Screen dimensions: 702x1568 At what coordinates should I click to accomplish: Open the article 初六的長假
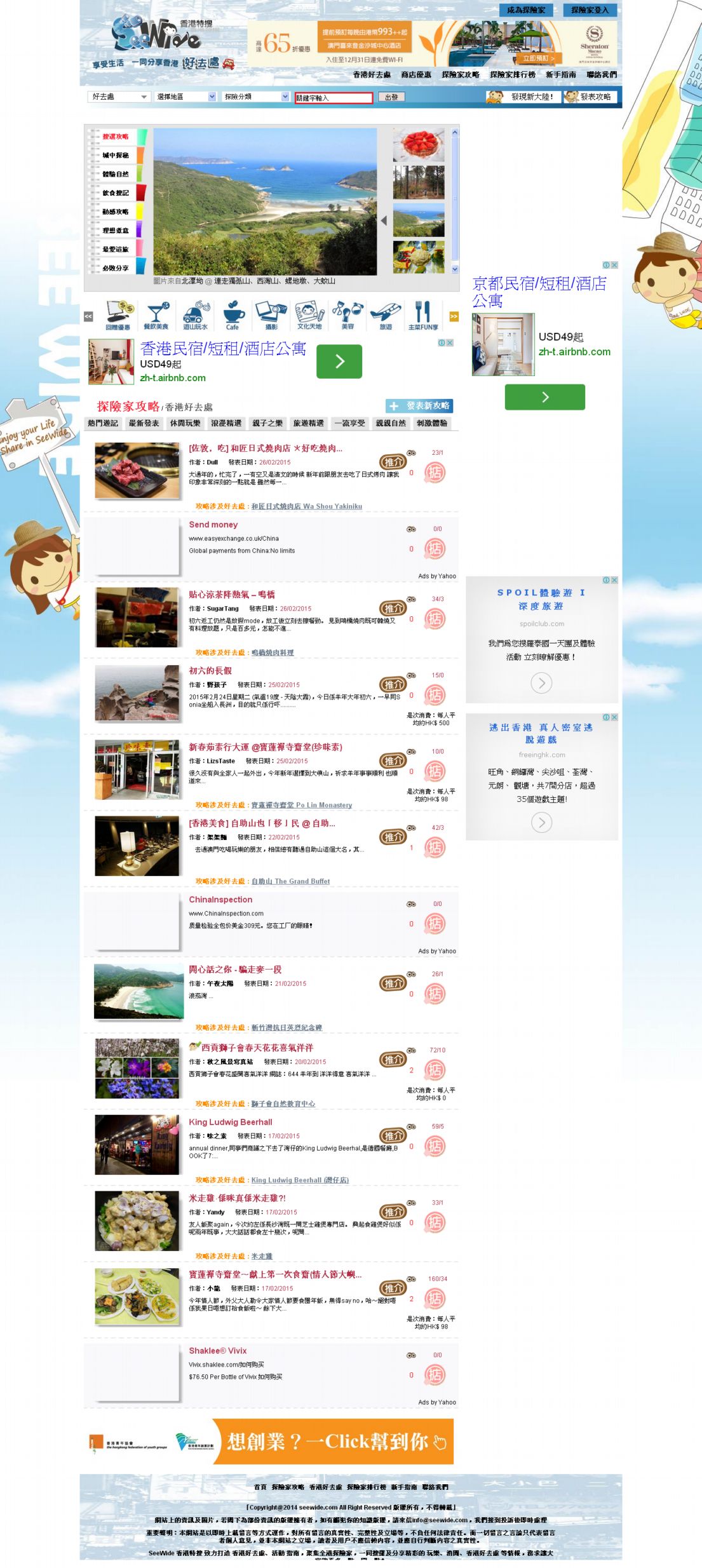210,671
